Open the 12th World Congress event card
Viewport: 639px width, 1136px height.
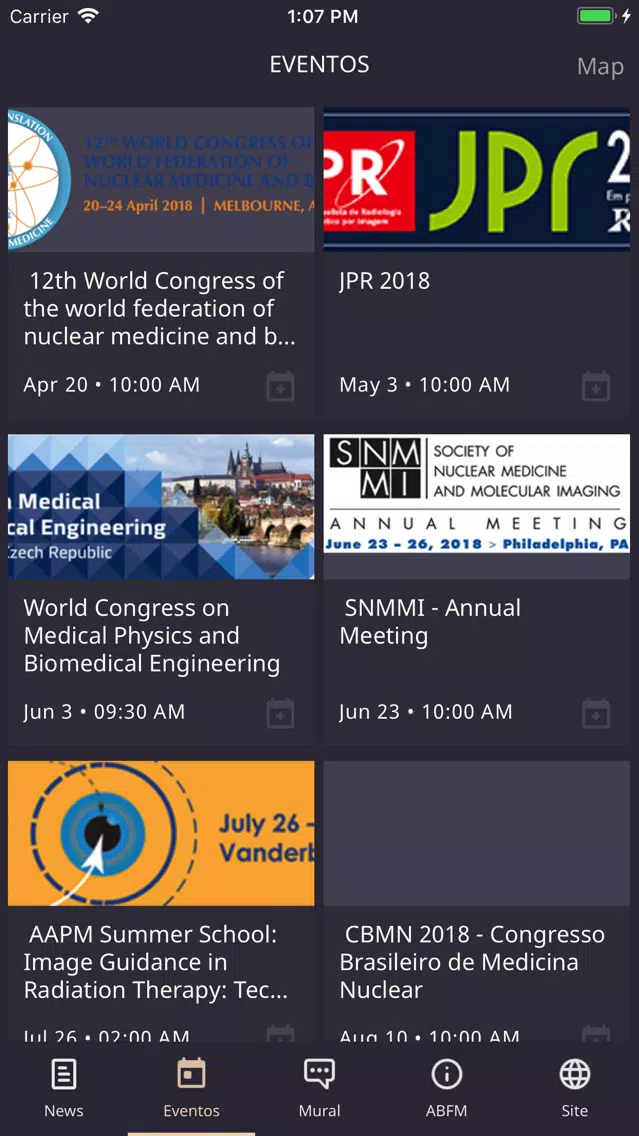tap(161, 263)
